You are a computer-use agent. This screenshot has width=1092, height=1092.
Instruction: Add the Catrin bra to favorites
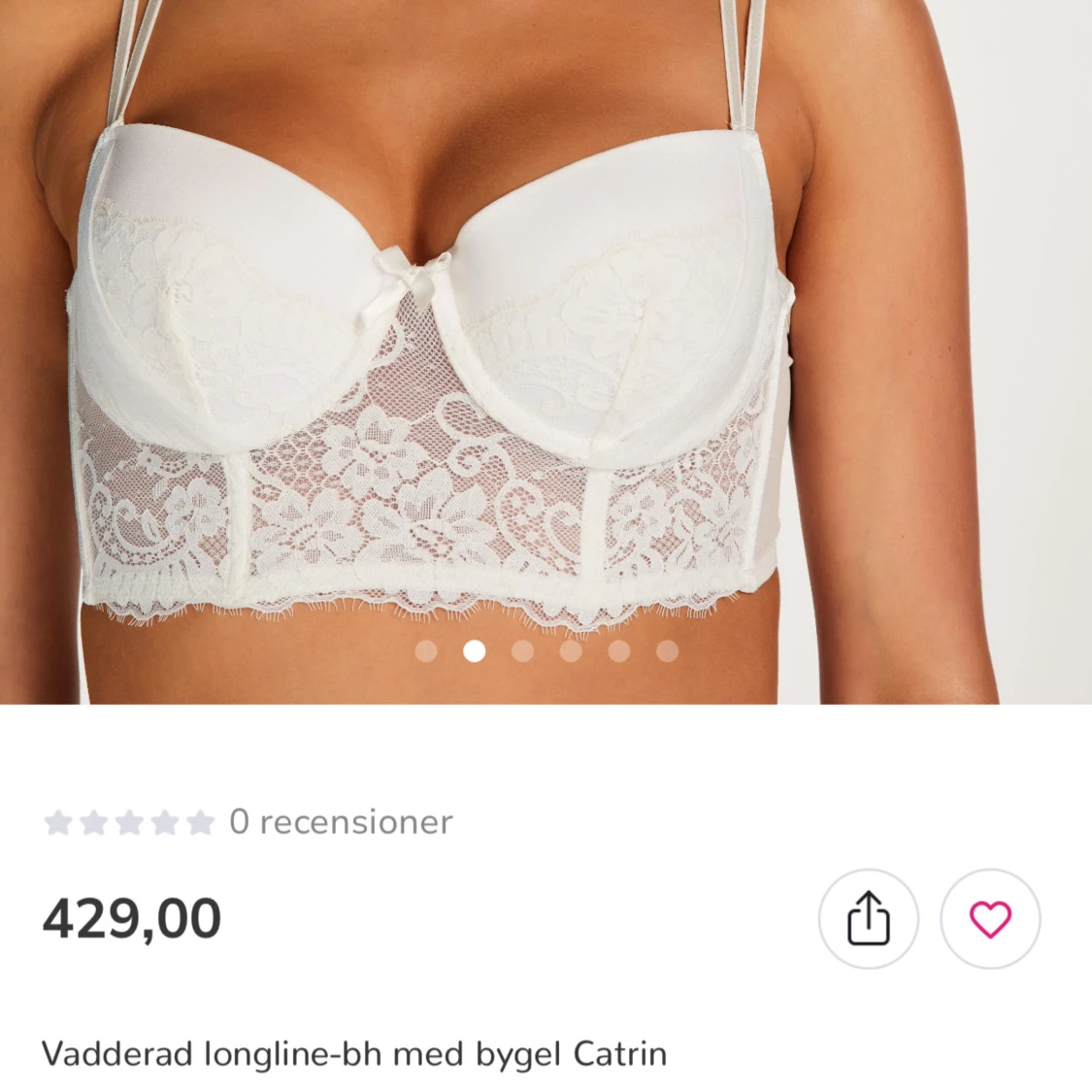click(990, 918)
